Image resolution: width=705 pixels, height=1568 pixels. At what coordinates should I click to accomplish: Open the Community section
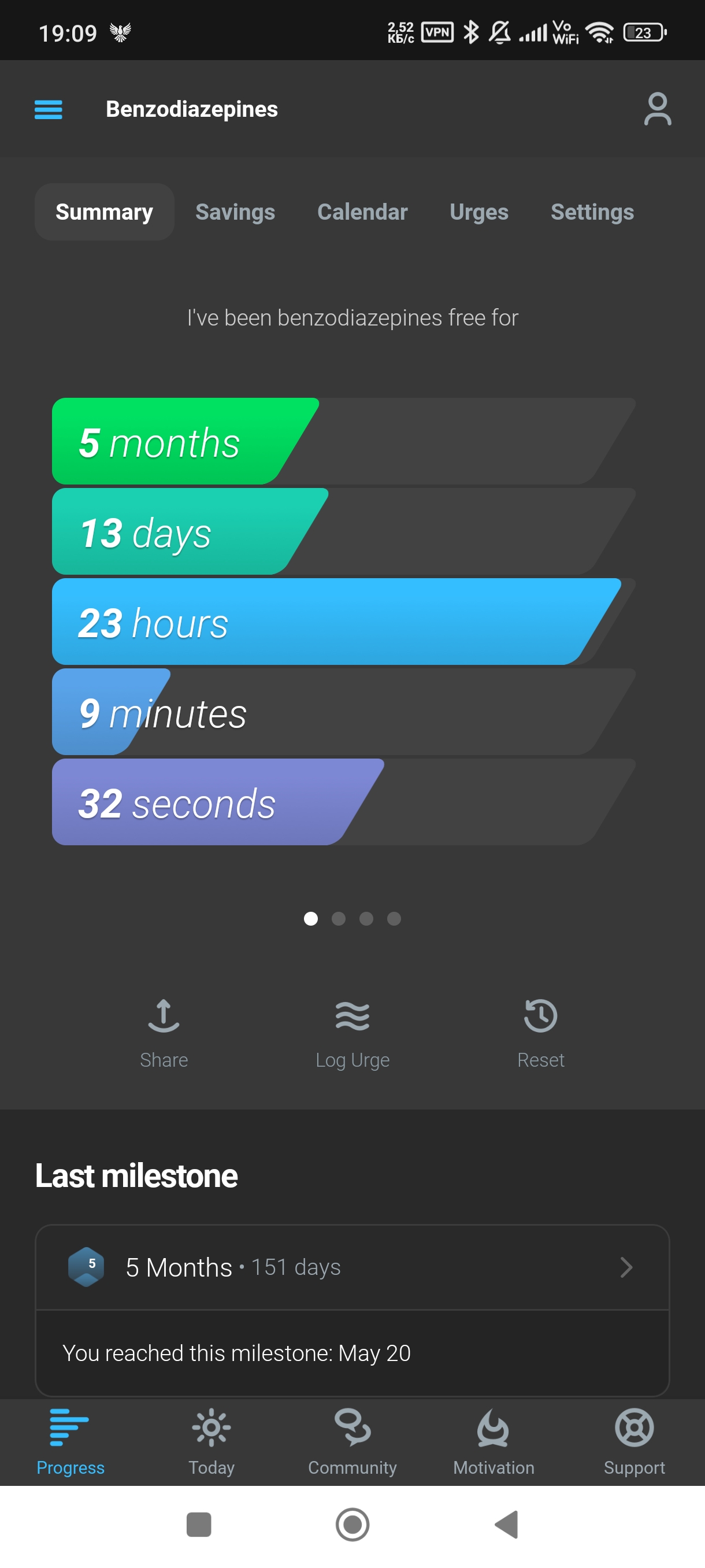(x=352, y=1441)
